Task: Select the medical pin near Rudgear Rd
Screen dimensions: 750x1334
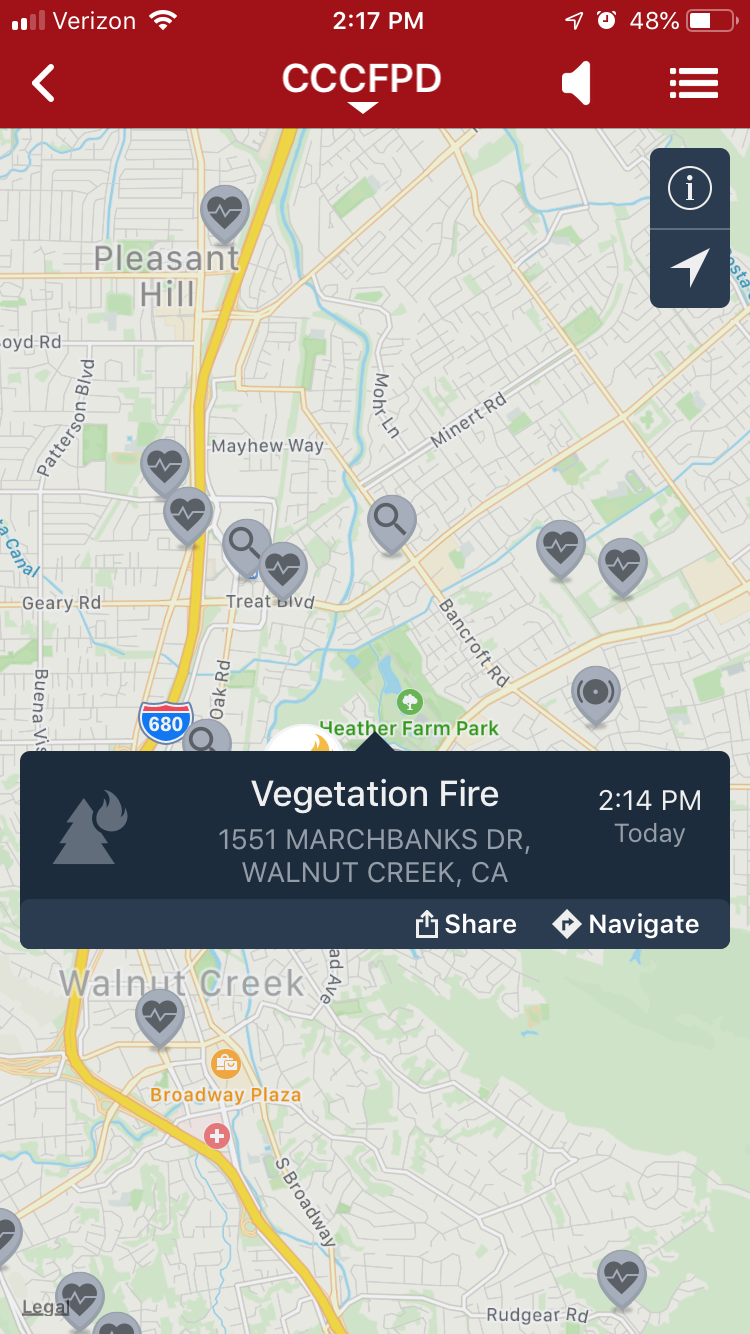Action: click(x=621, y=1275)
